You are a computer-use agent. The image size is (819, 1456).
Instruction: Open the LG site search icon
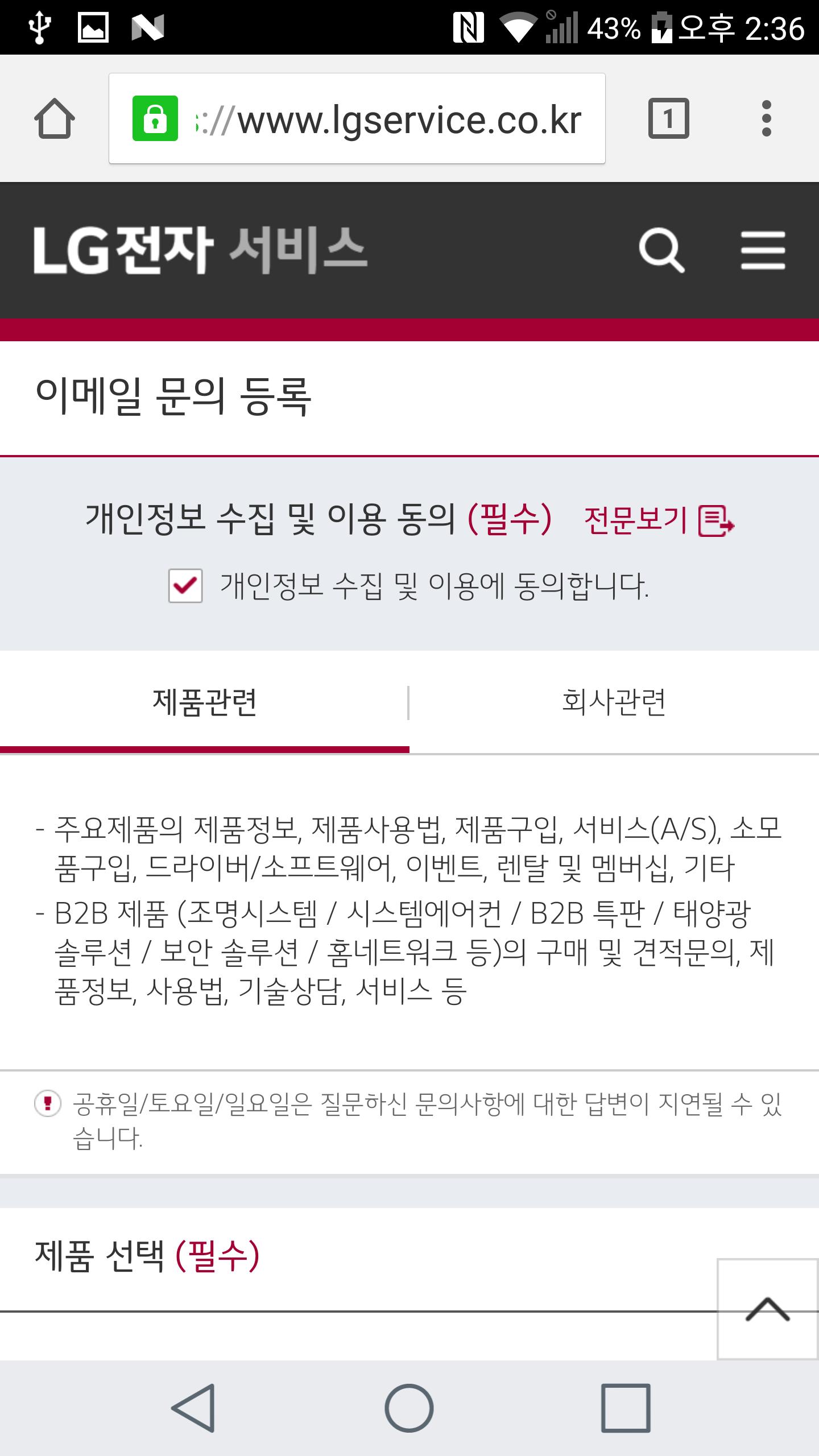[x=661, y=250]
